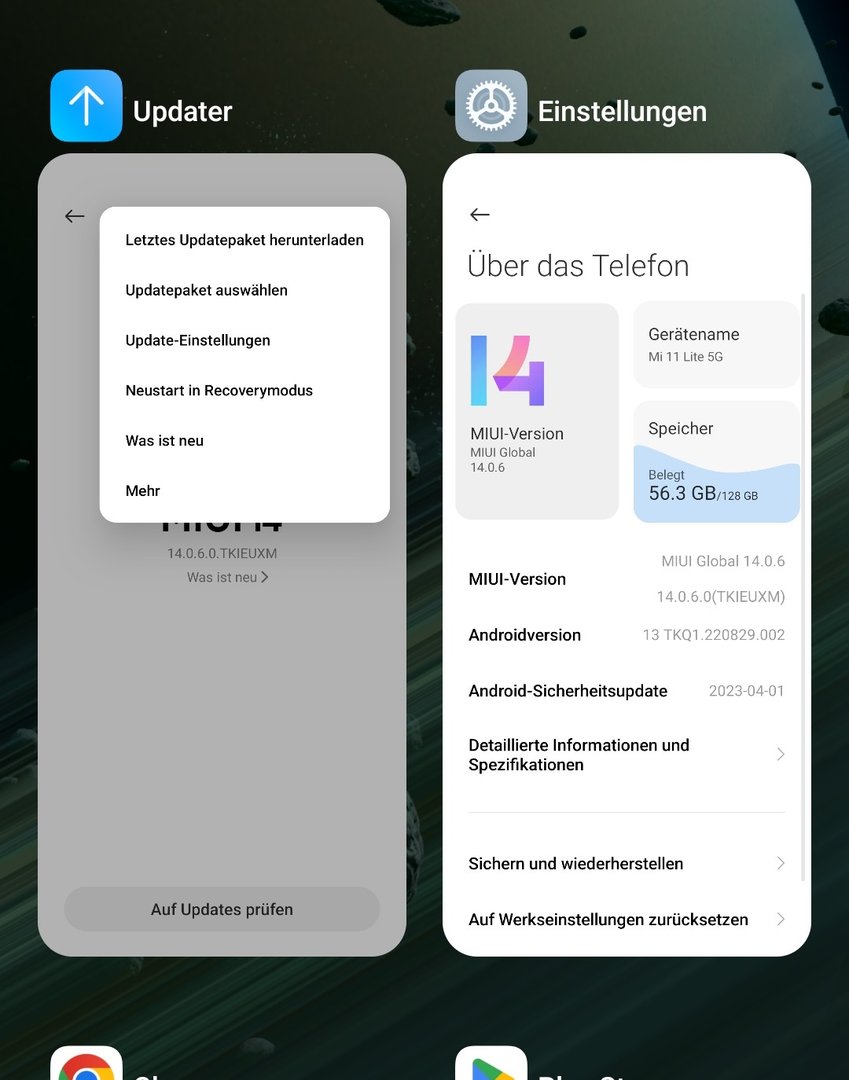The width and height of the screenshot is (849, 1080).
Task: Tap the Updater app icon
Action: [x=86, y=106]
